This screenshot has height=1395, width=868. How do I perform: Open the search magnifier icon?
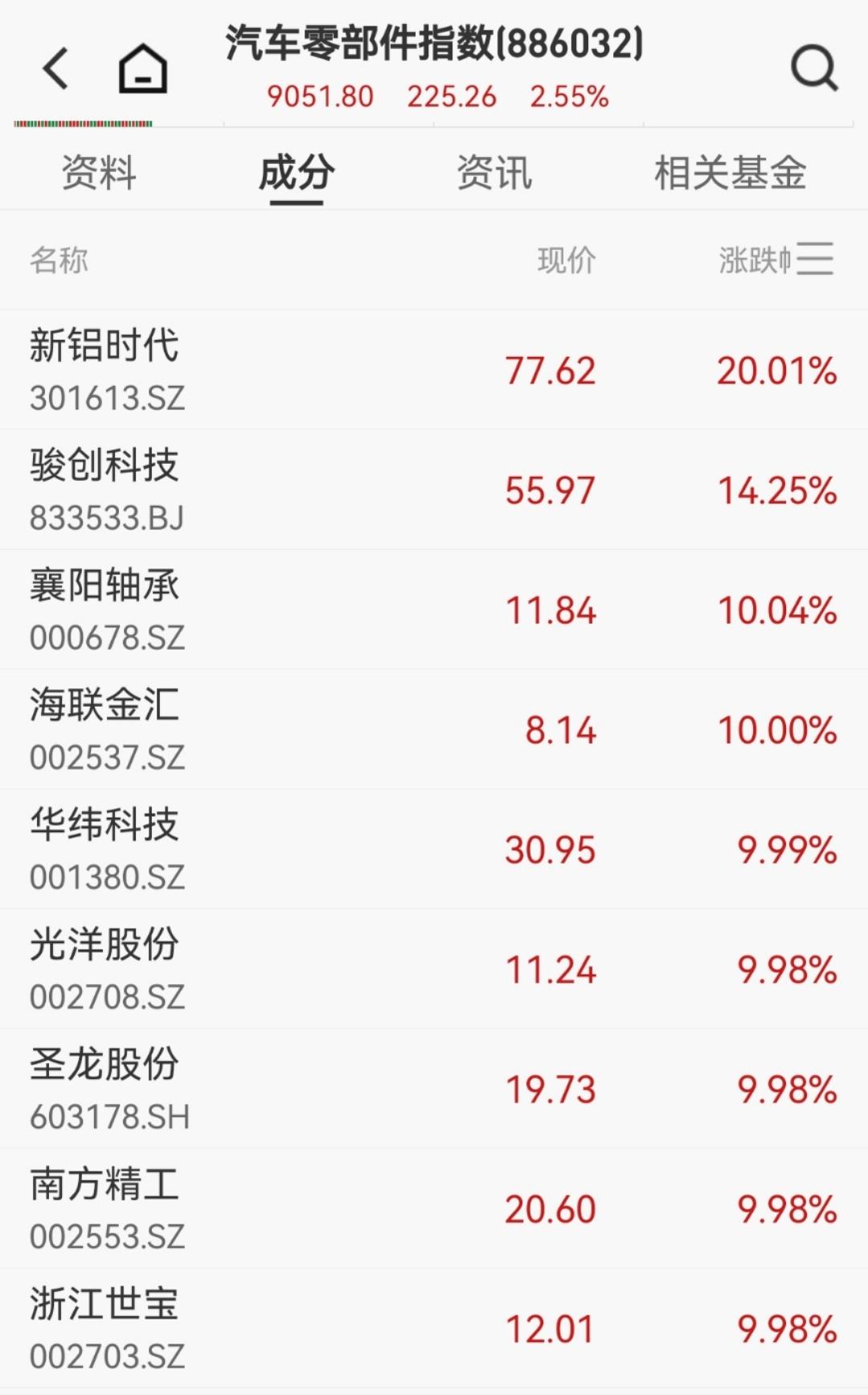[813, 68]
